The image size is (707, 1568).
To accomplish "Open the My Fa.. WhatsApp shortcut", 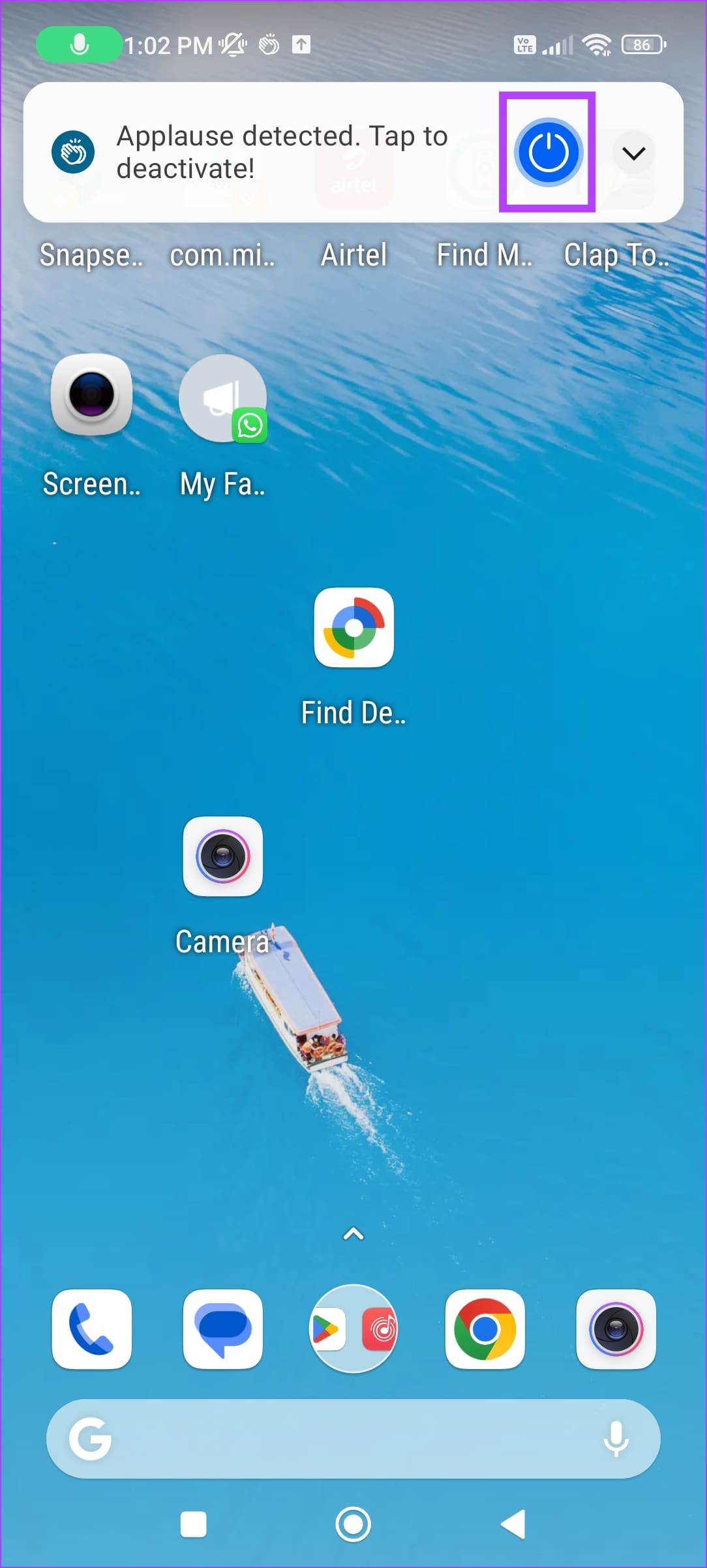I will pos(222,399).
